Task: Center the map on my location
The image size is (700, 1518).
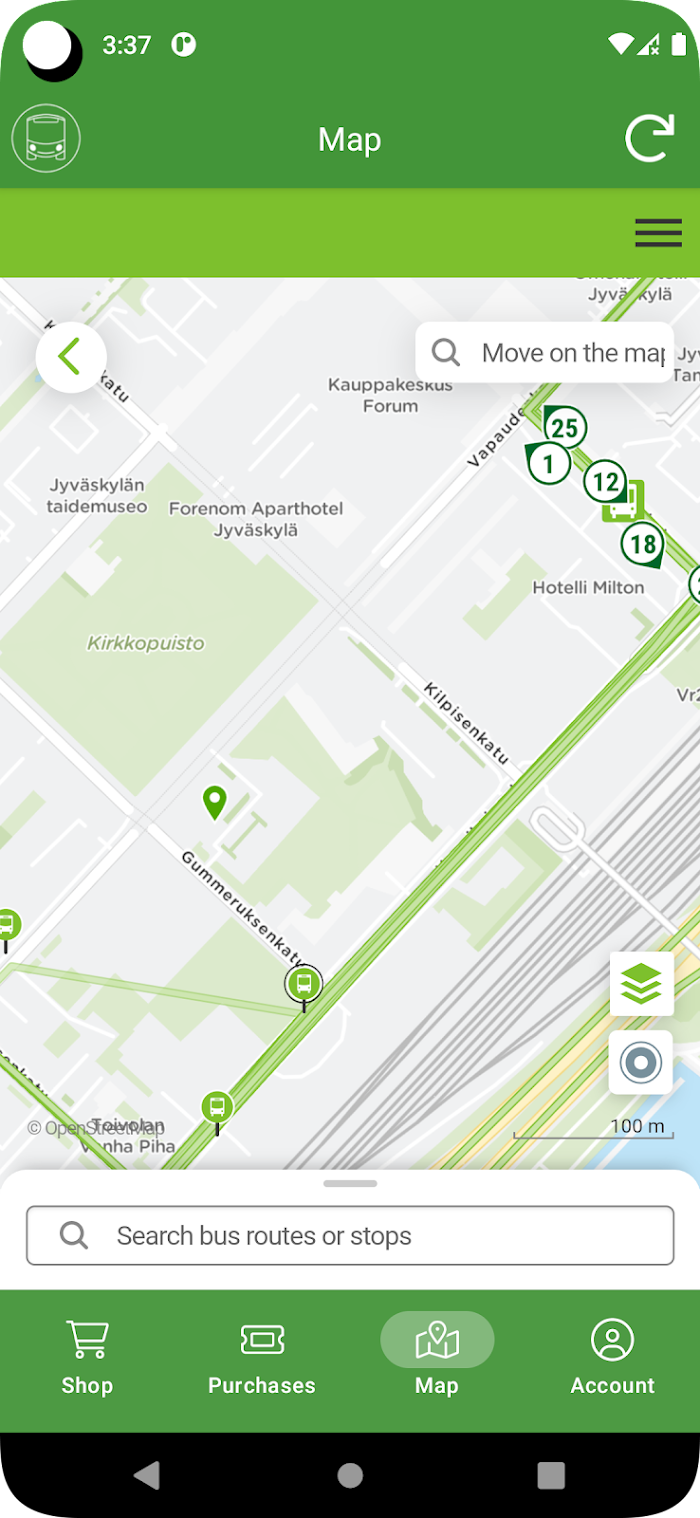Action: [641, 1062]
